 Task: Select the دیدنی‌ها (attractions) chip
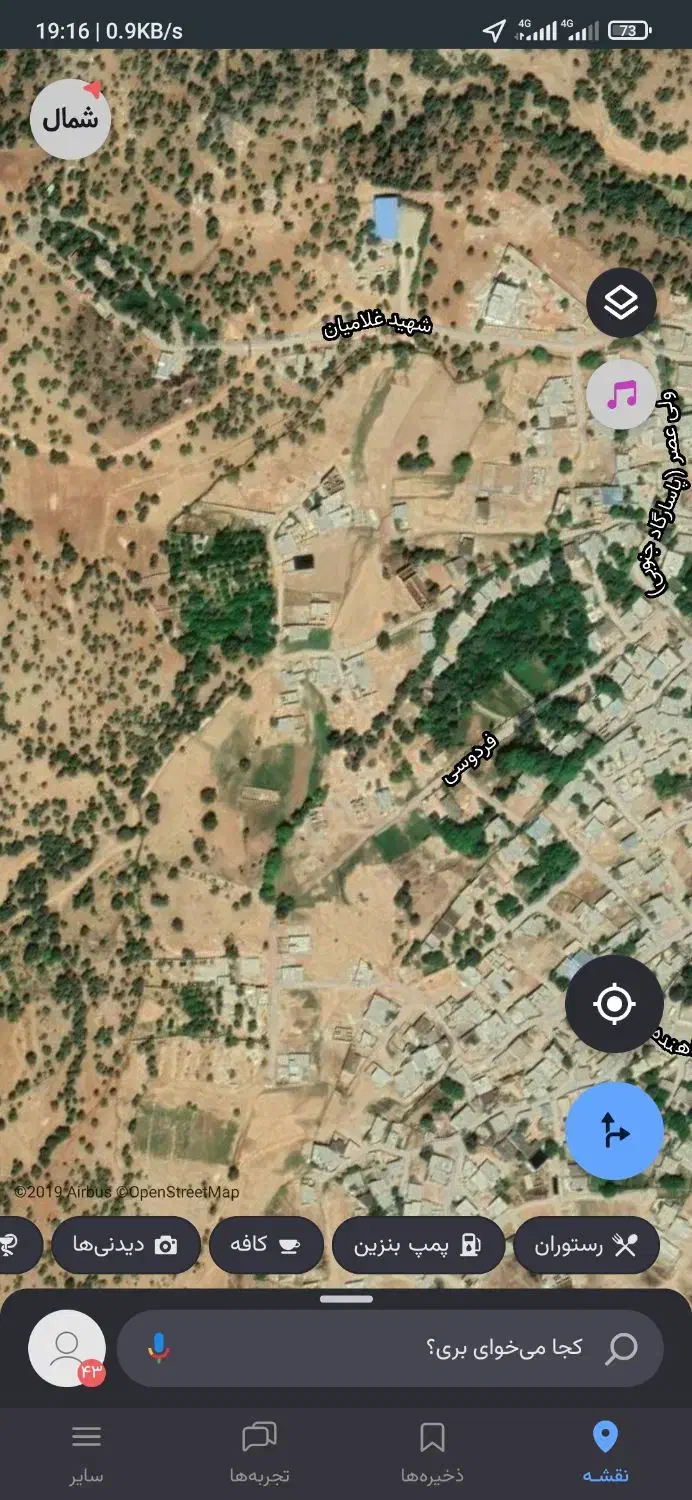(x=125, y=1245)
